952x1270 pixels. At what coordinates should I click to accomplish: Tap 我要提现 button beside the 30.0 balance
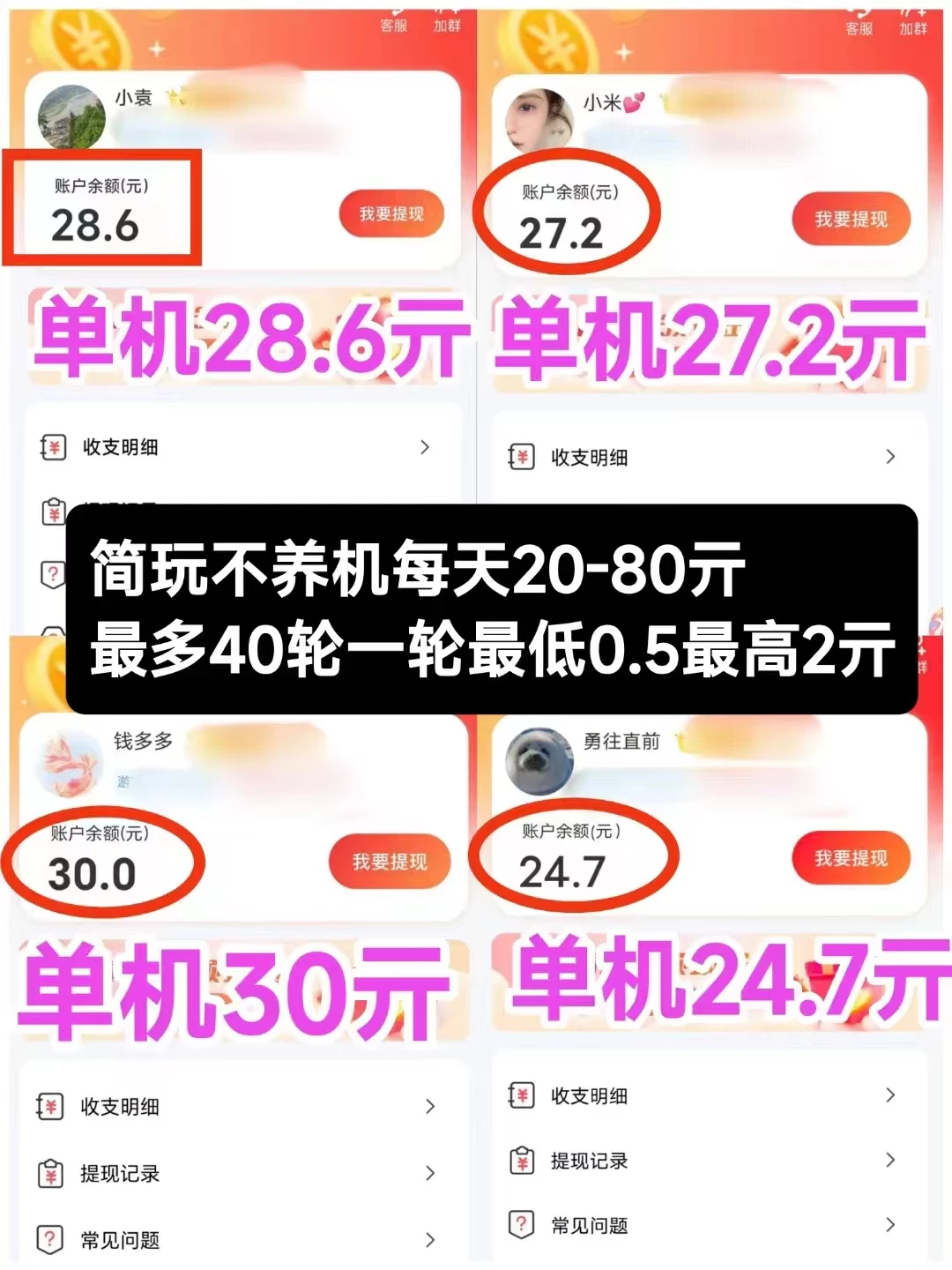(390, 862)
